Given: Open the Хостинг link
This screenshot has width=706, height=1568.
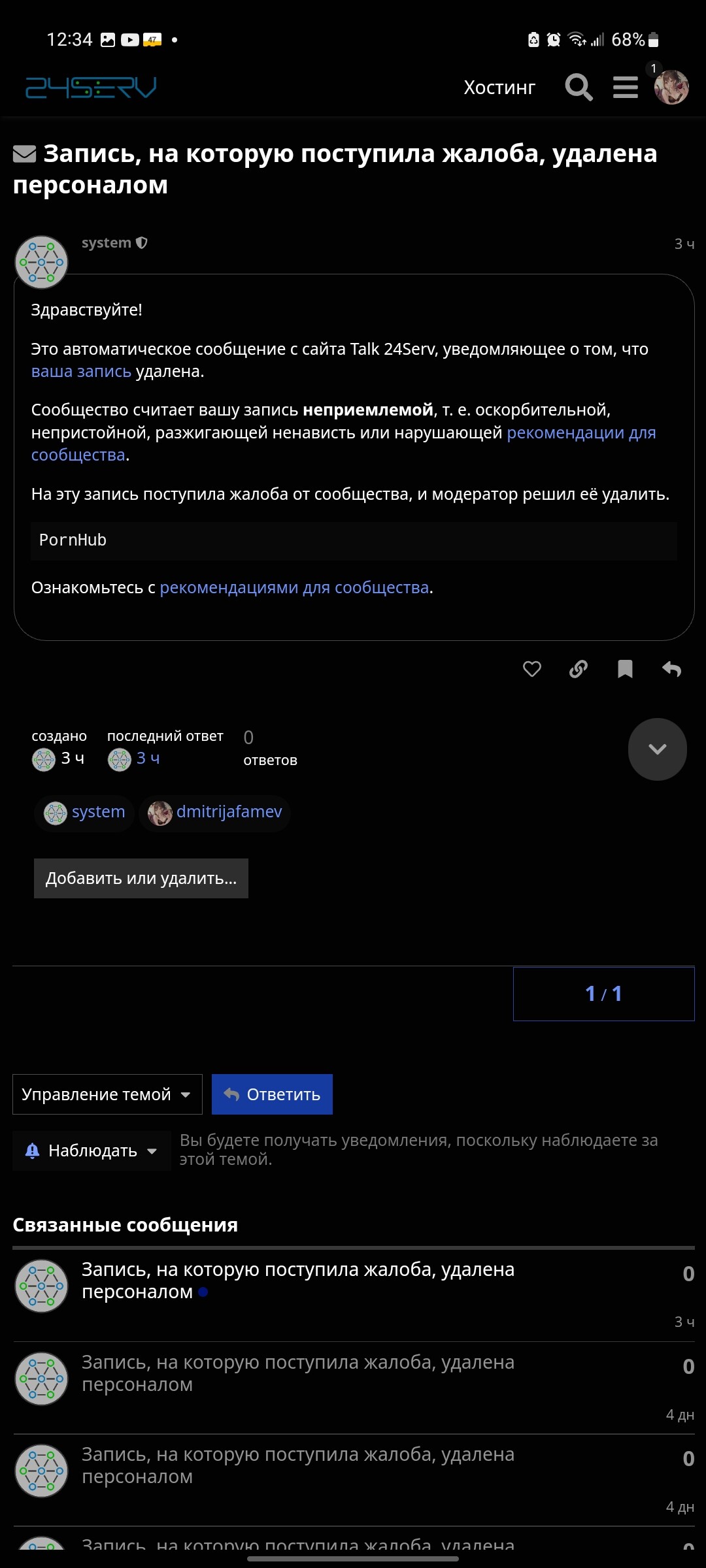Looking at the screenshot, I should [x=499, y=88].
